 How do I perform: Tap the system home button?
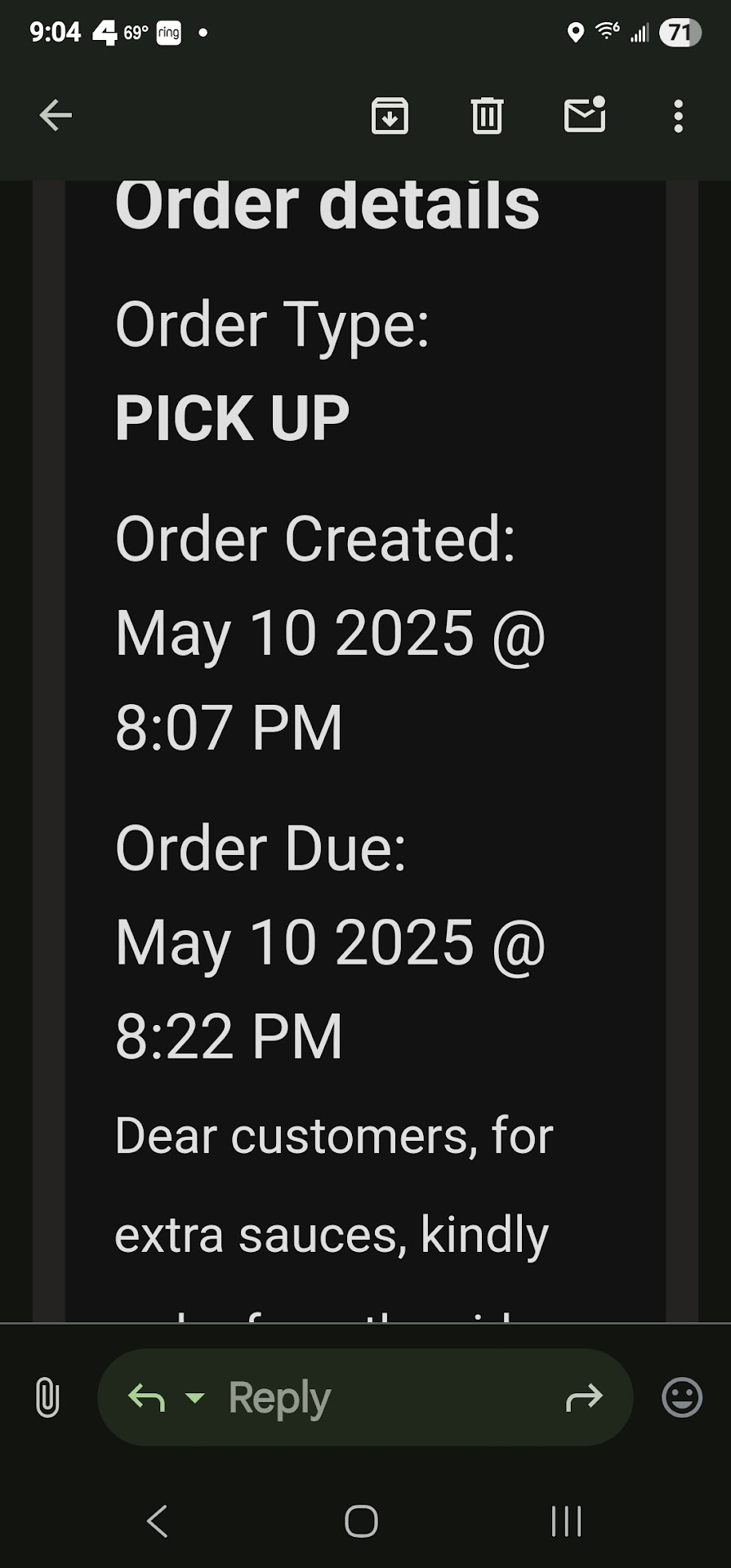pos(361,1521)
